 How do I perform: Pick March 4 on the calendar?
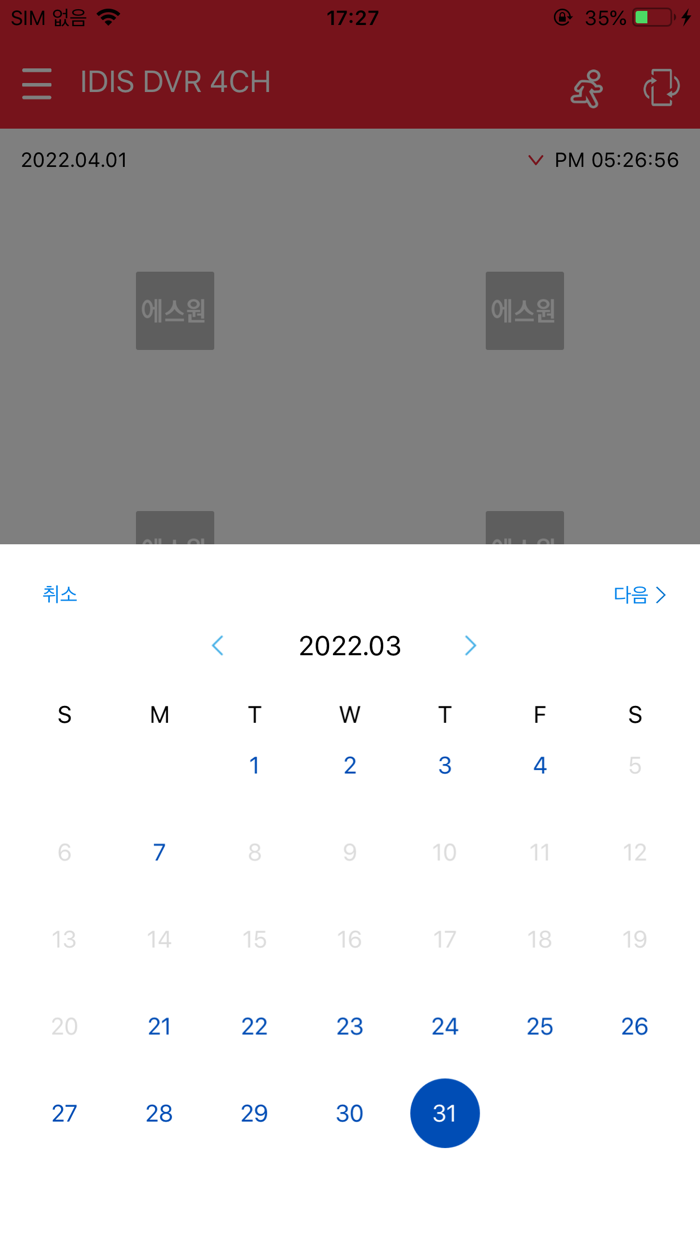click(540, 766)
